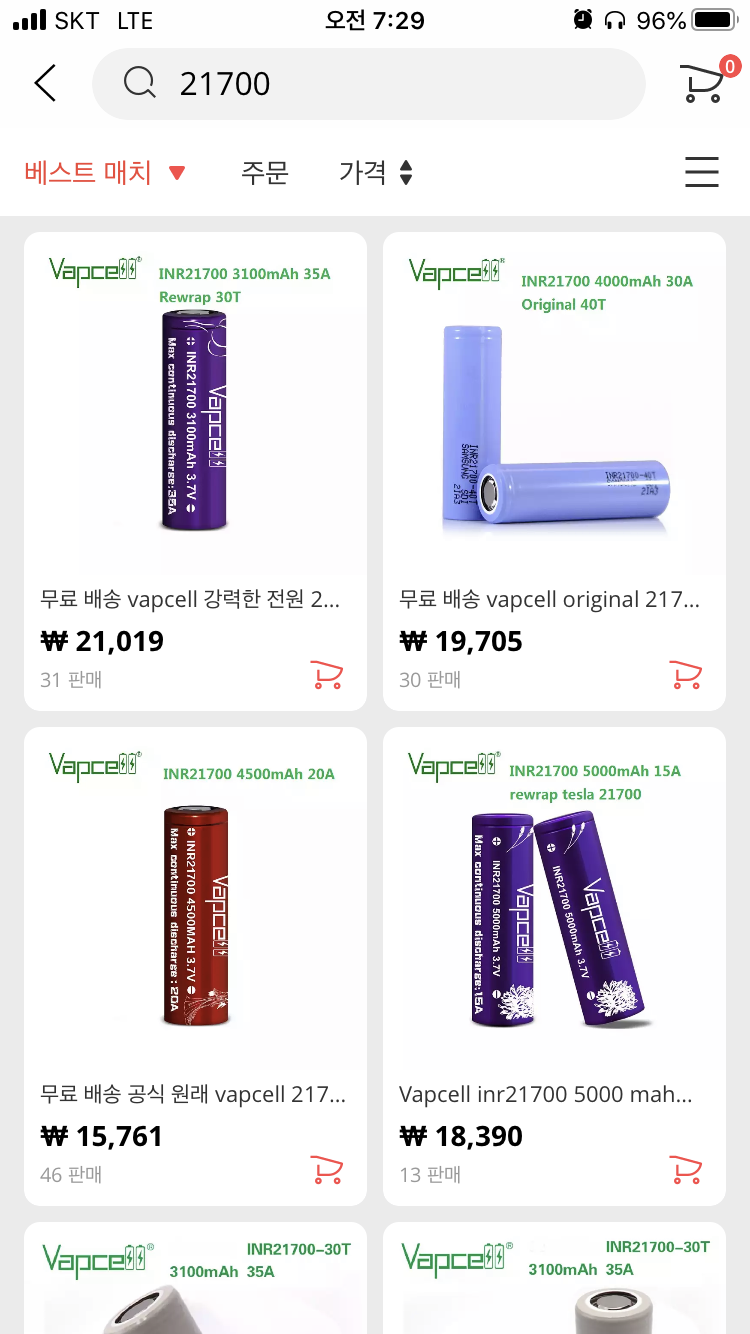Open the ₩21,019 Vapcell 3100mAh product

(195, 420)
